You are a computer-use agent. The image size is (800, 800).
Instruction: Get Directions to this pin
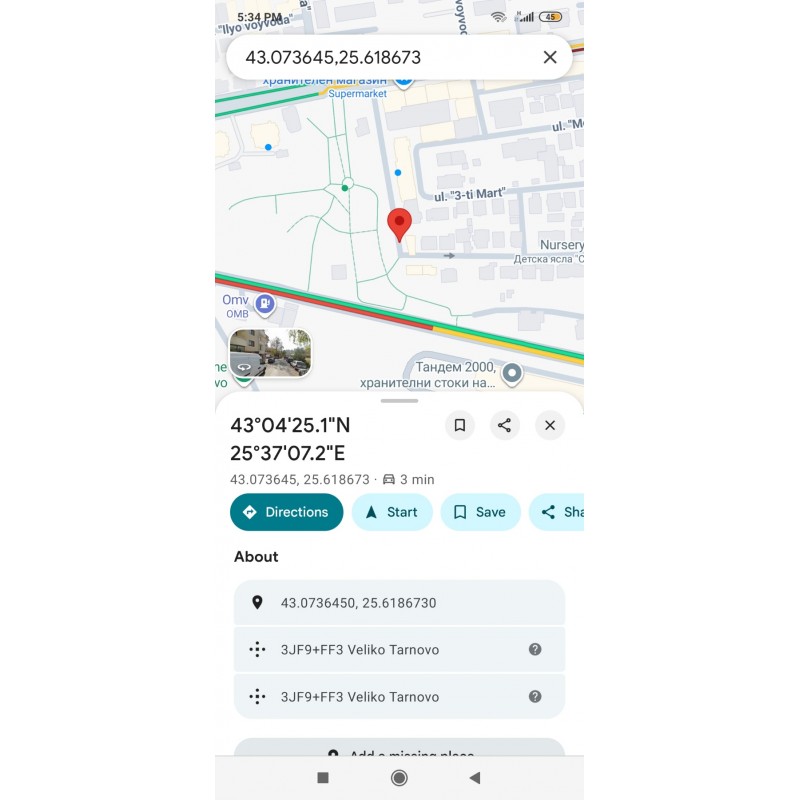tap(286, 512)
